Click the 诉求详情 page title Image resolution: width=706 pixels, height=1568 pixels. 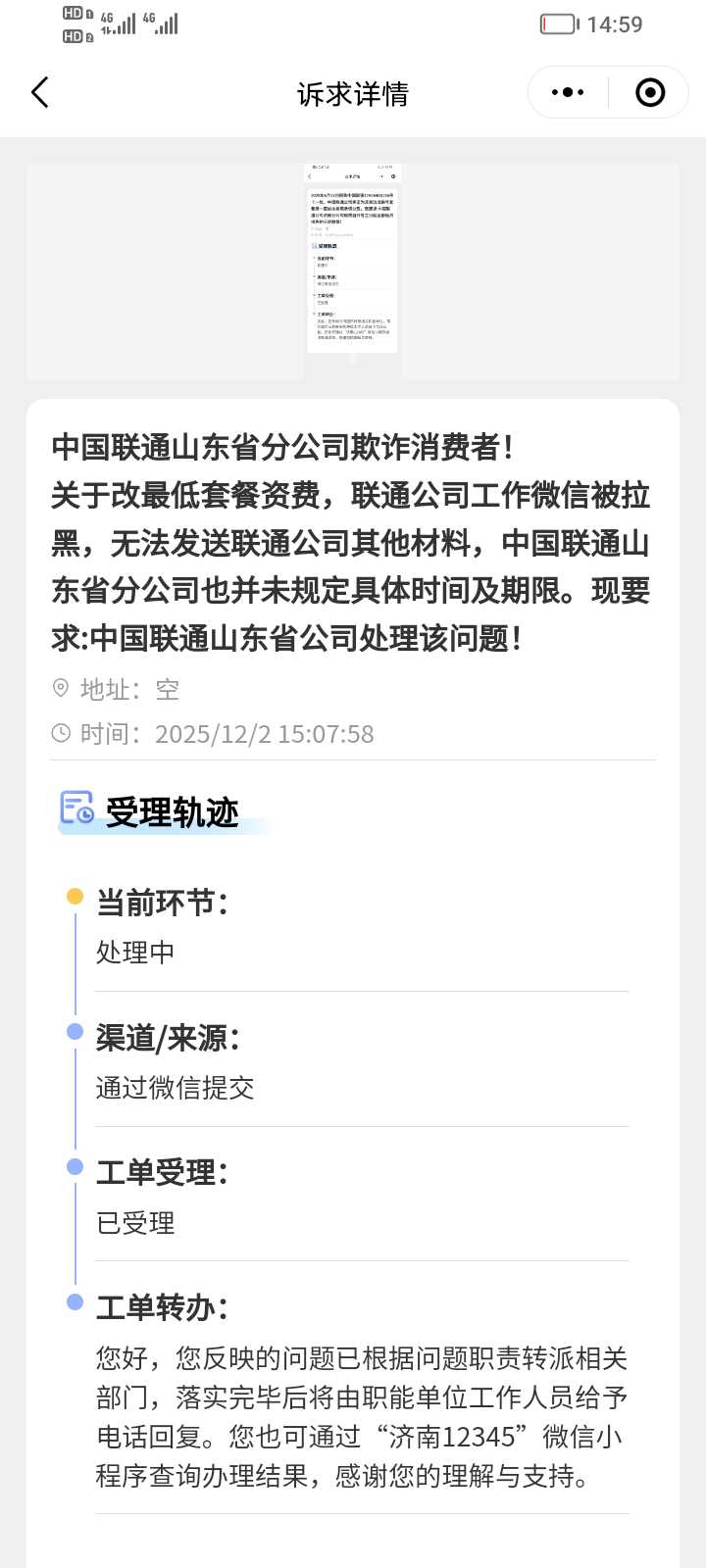[353, 92]
